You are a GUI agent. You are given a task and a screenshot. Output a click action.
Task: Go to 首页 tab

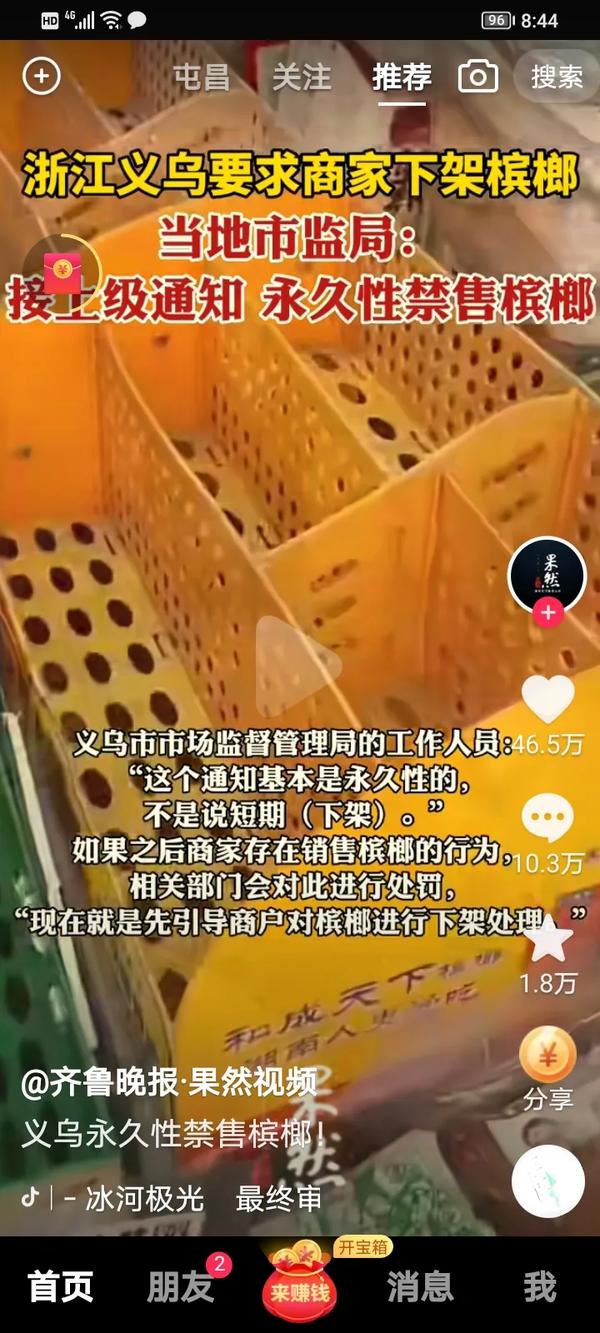tap(60, 1287)
